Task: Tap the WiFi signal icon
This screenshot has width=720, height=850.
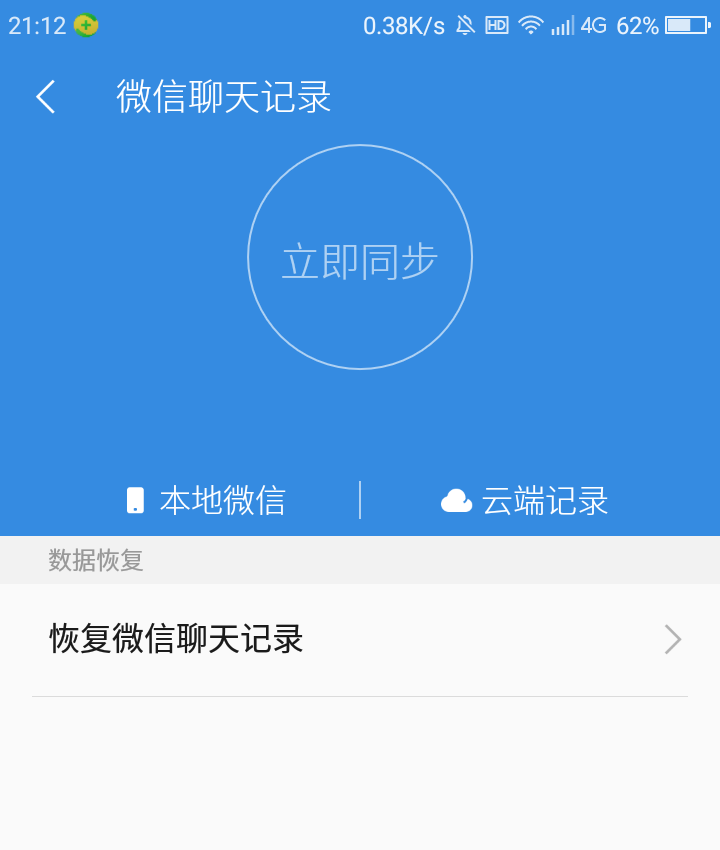Action: tap(530, 24)
